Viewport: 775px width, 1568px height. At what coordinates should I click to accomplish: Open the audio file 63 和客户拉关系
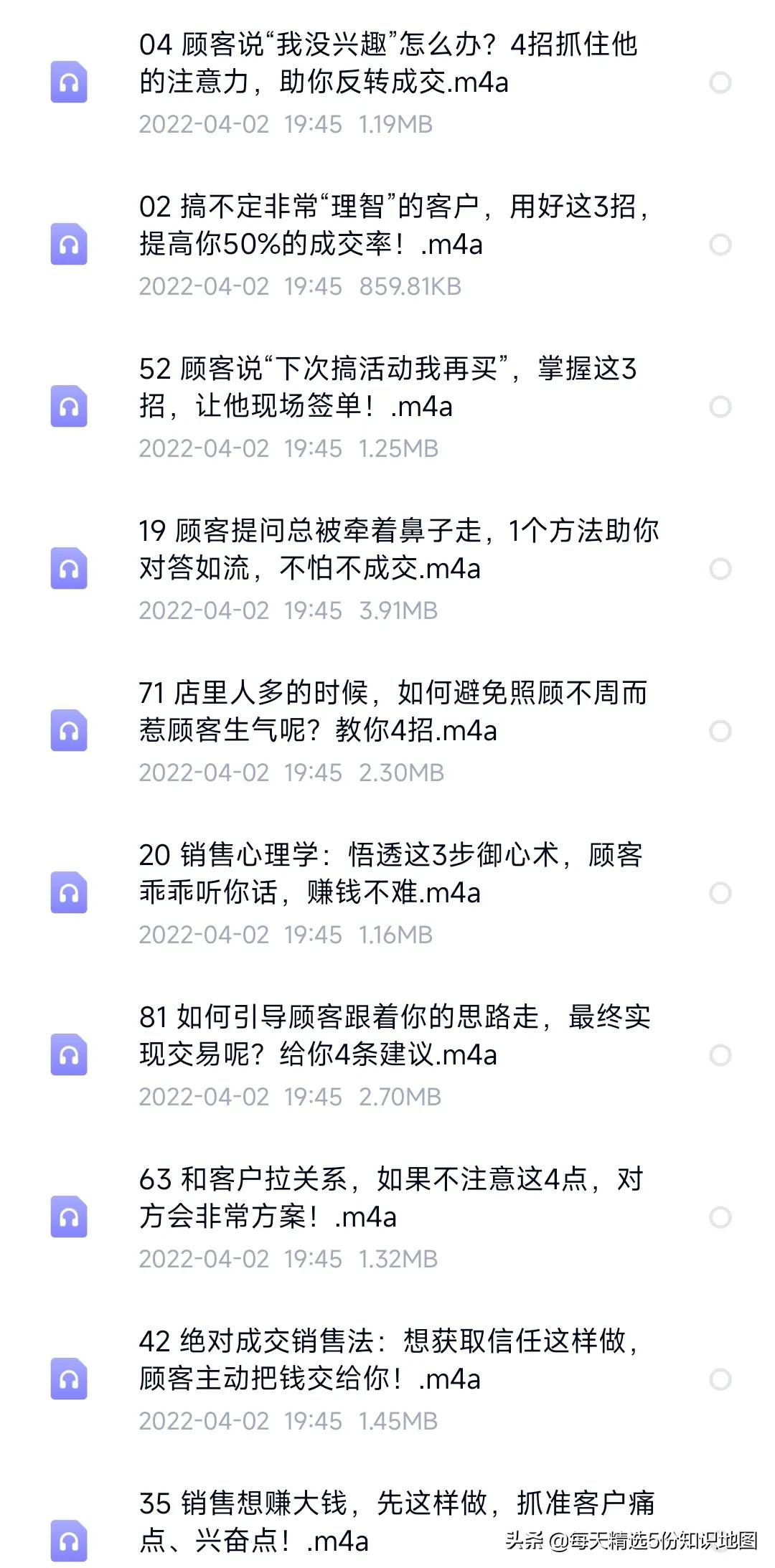point(398,1198)
